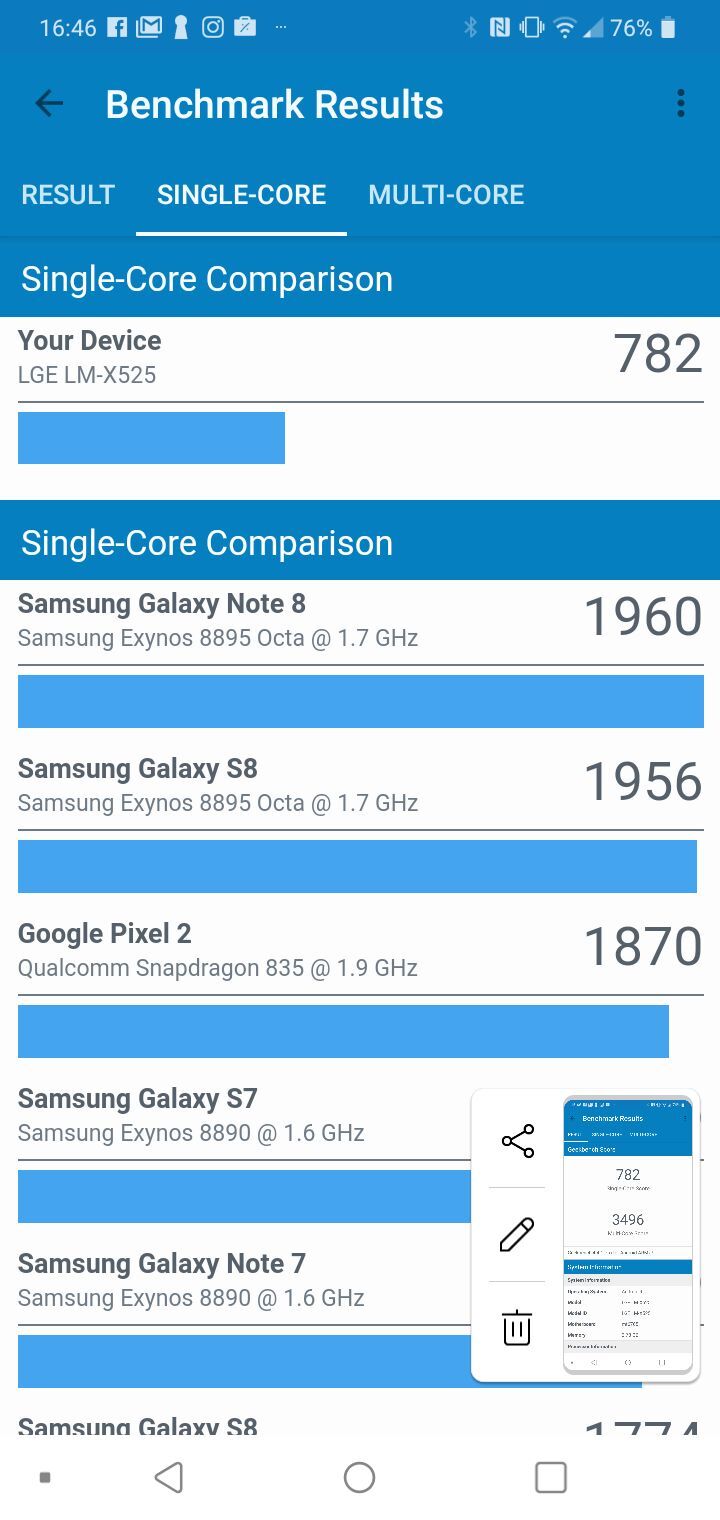720x1520 pixels.
Task: Select the SINGLE-CORE tab
Action: (x=241, y=194)
